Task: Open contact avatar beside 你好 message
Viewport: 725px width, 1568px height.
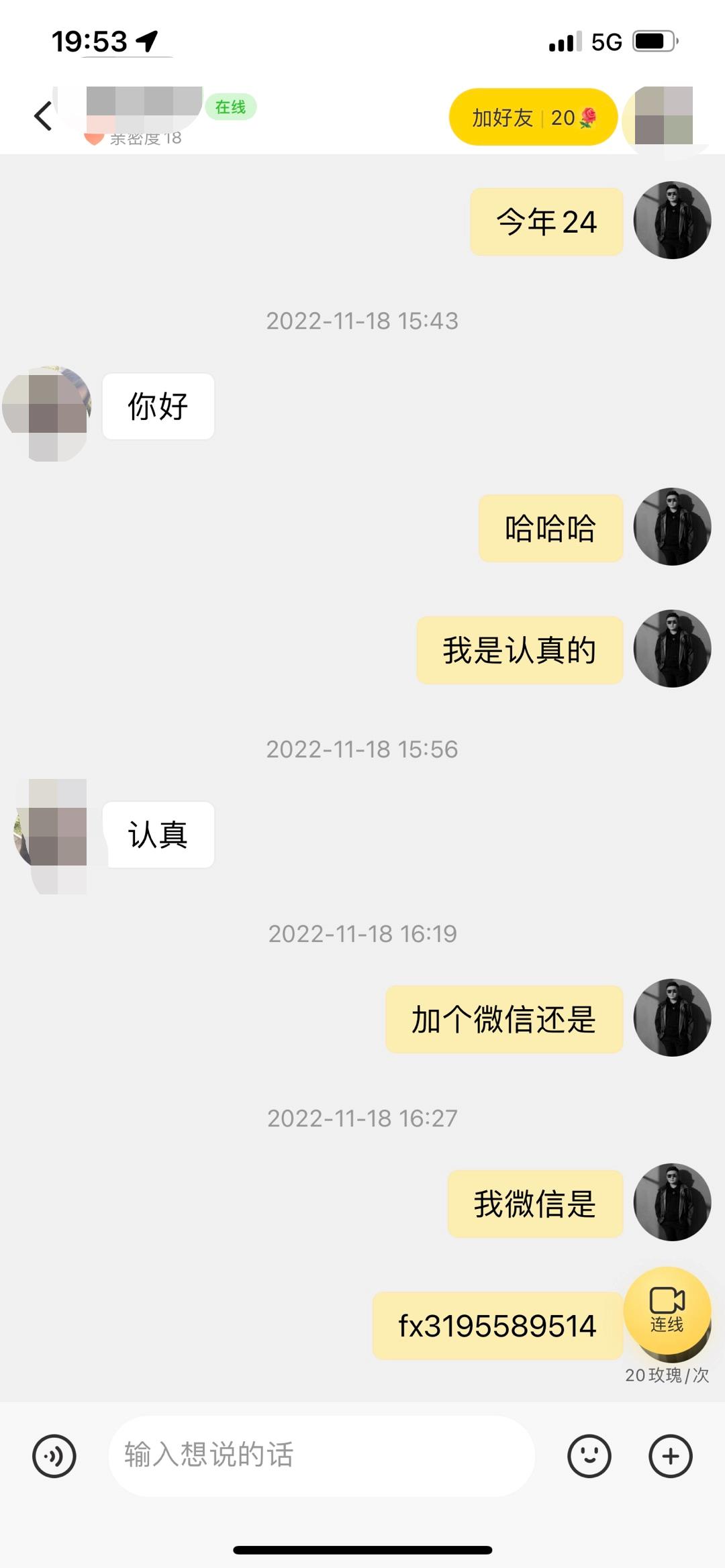Action: (x=47, y=411)
